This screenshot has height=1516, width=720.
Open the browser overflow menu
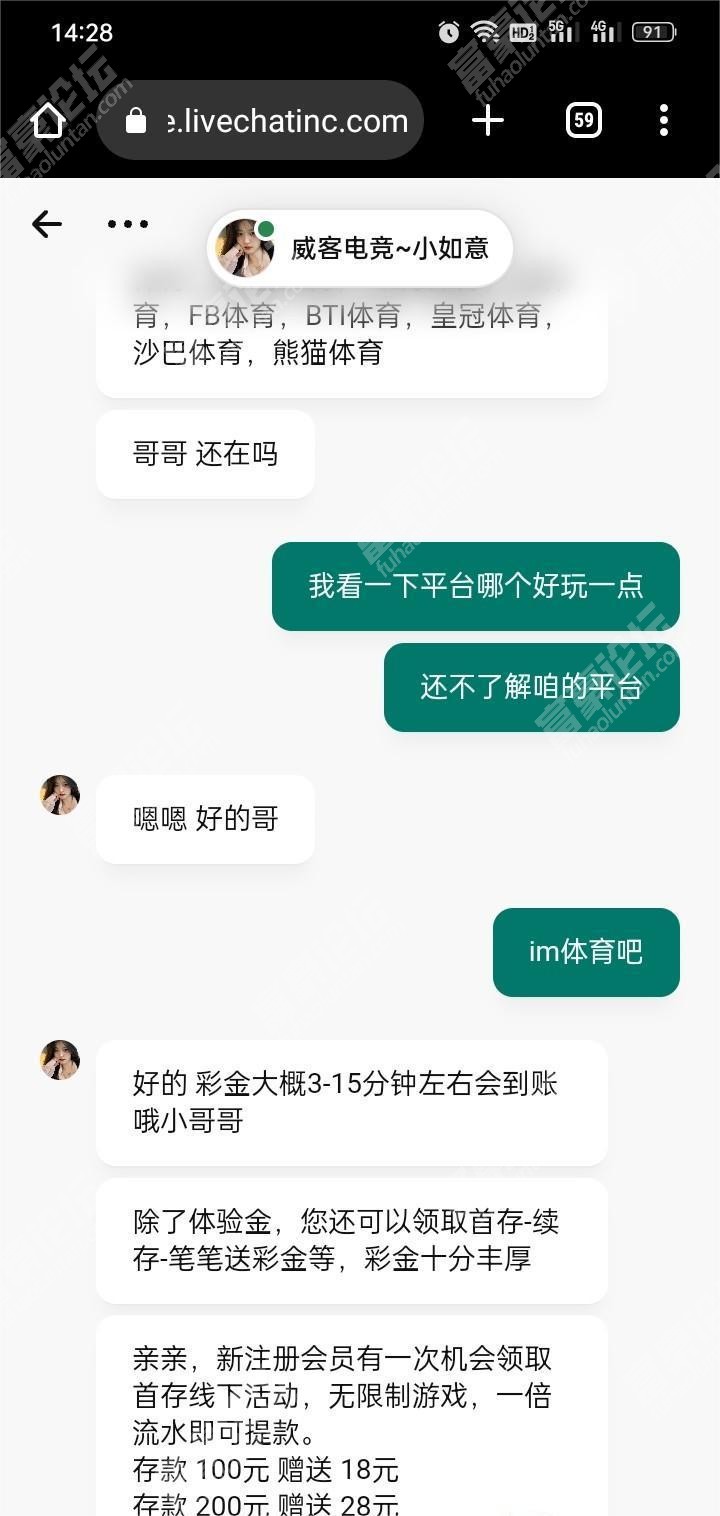[x=664, y=121]
